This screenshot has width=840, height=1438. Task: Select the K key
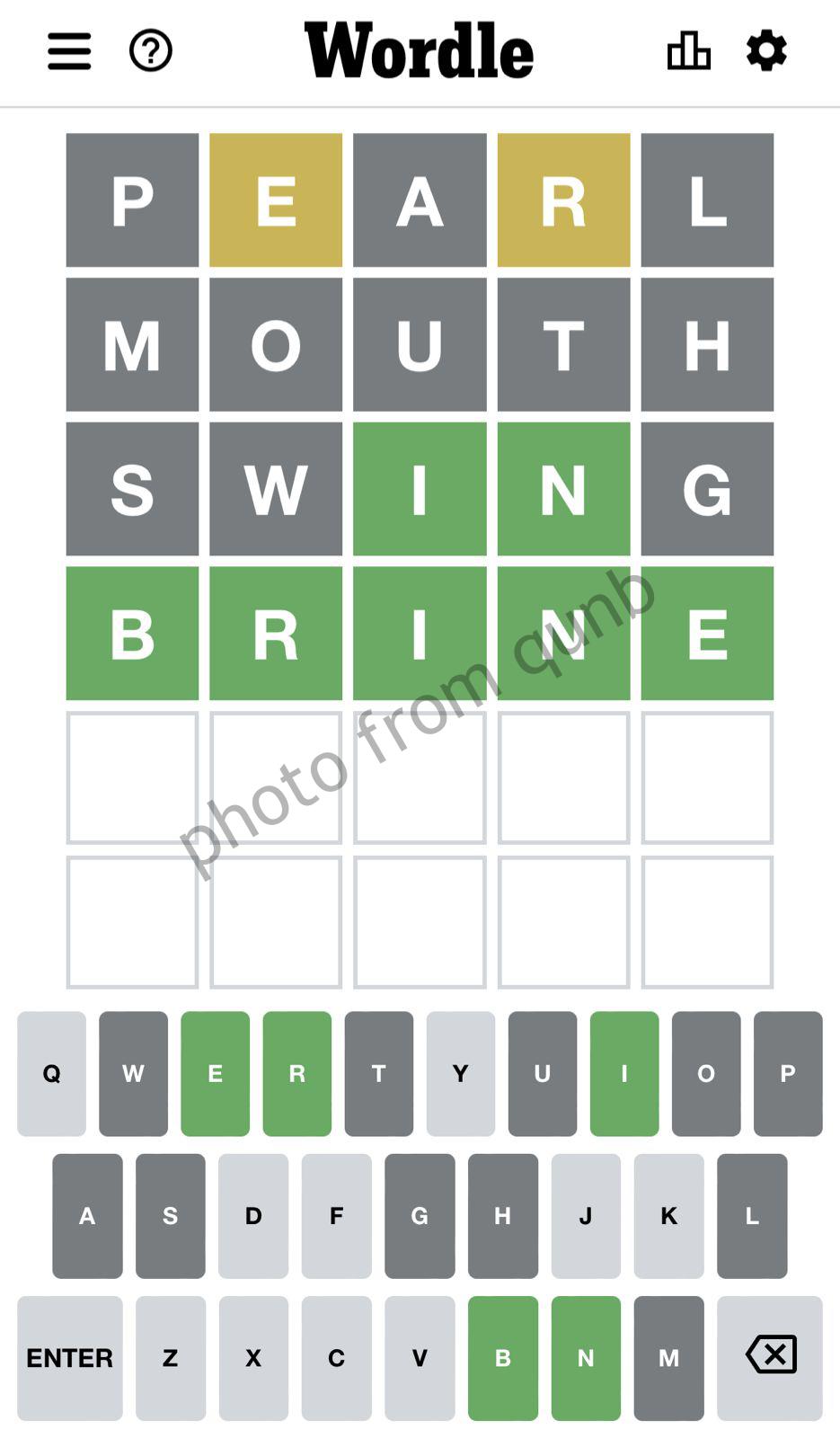[x=668, y=1215]
